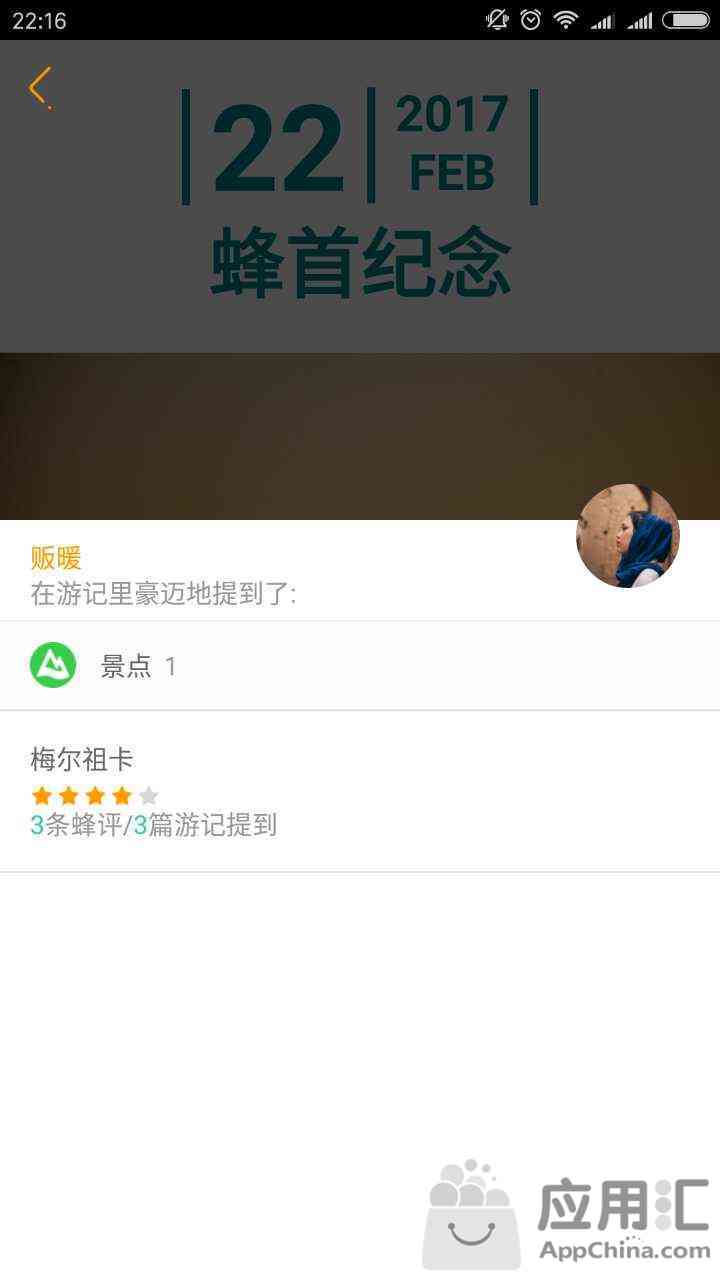Tap the username 贩暖
The height and width of the screenshot is (1280, 720).
(x=56, y=558)
